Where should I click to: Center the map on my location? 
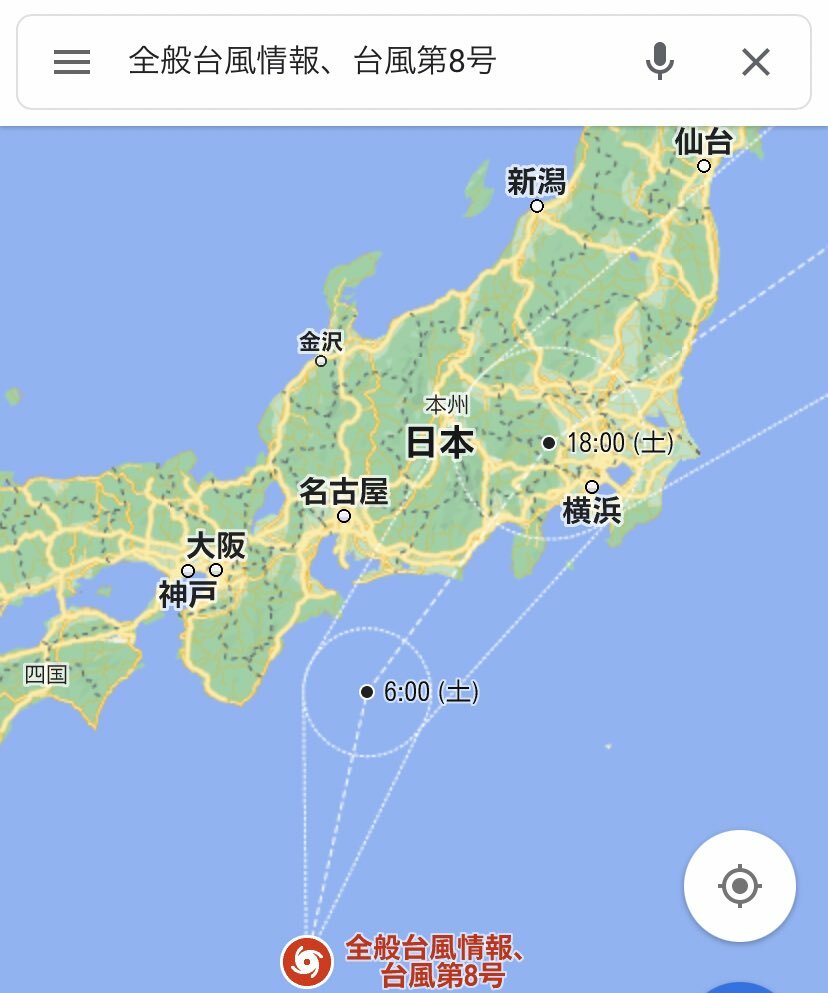coord(739,886)
